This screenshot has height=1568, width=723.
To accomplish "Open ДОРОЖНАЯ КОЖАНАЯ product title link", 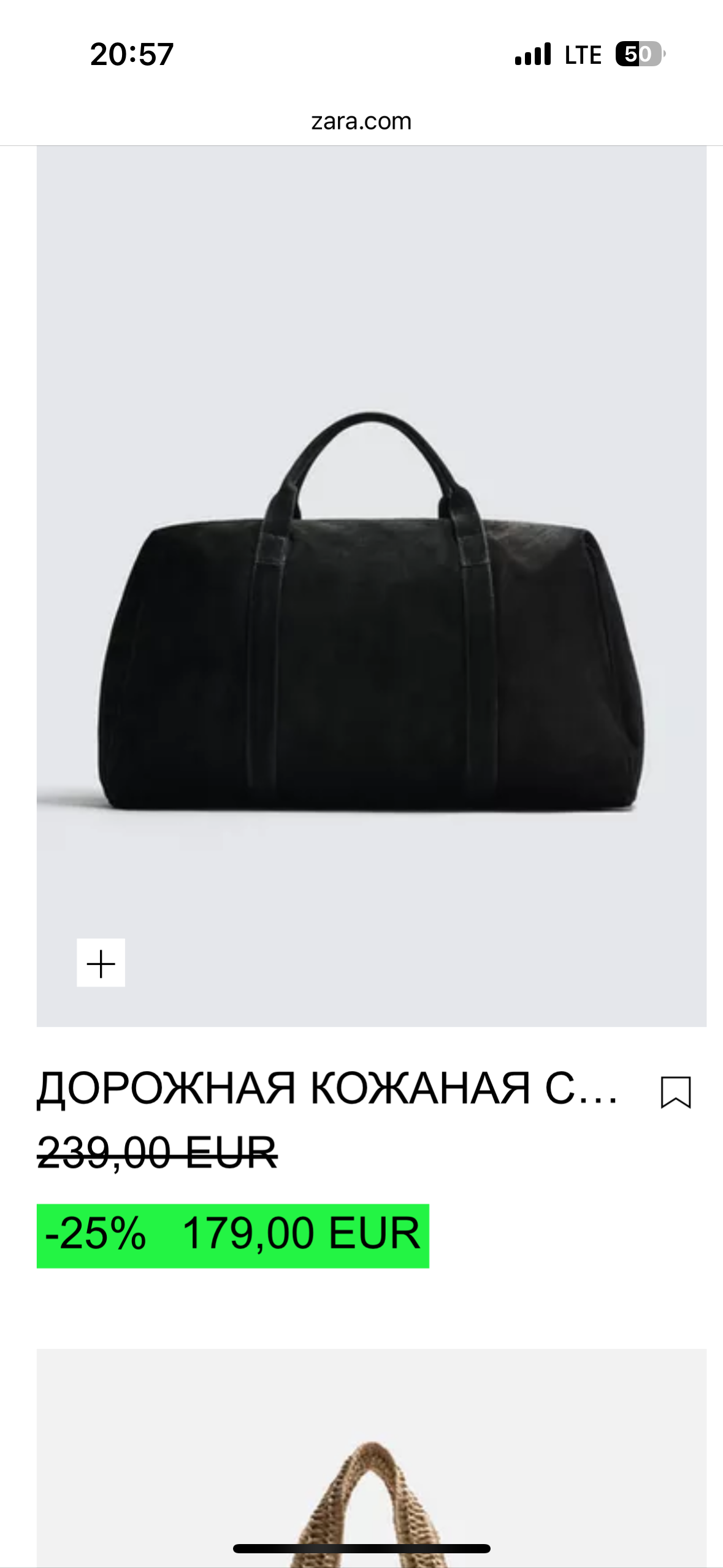I will (x=327, y=1090).
